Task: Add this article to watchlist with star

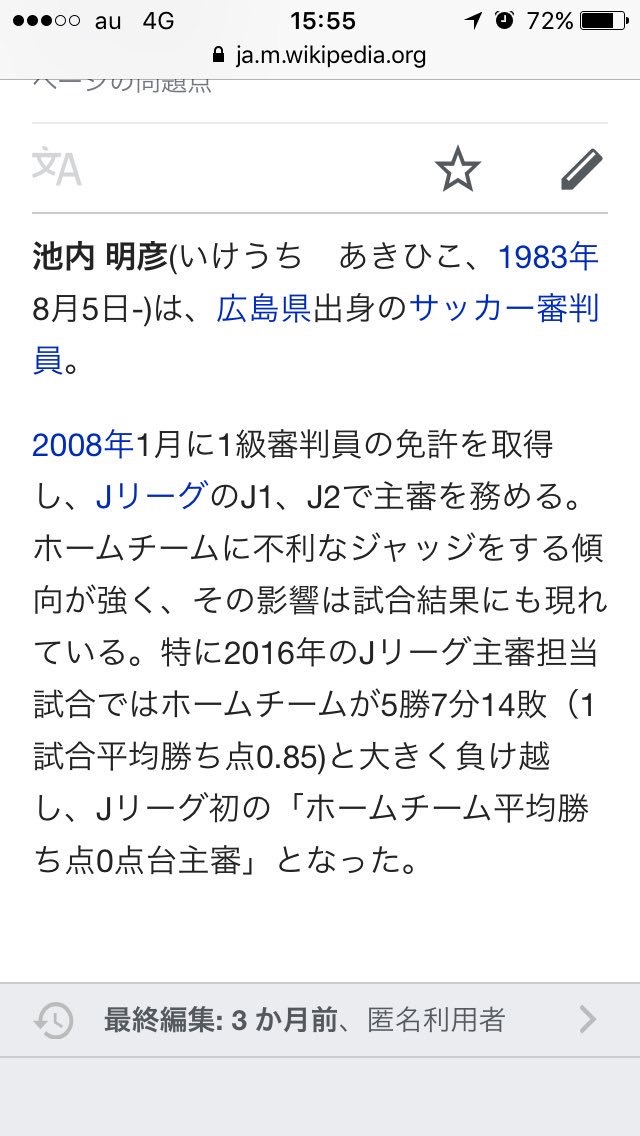Action: point(457,168)
